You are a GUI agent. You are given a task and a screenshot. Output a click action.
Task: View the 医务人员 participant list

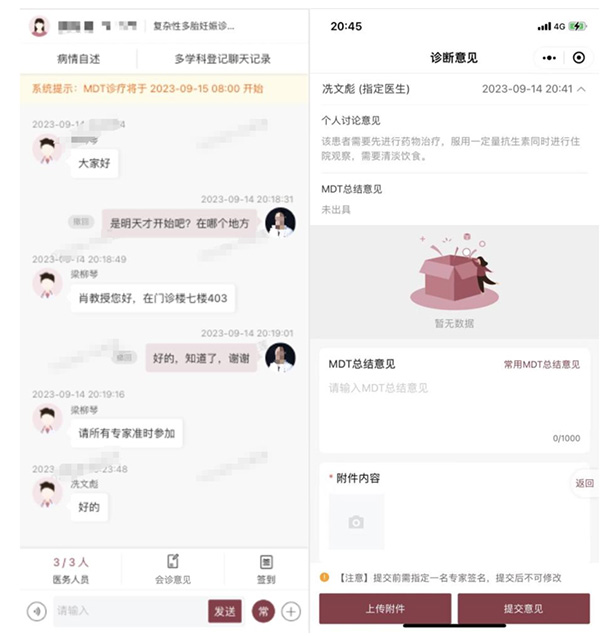[70, 569]
